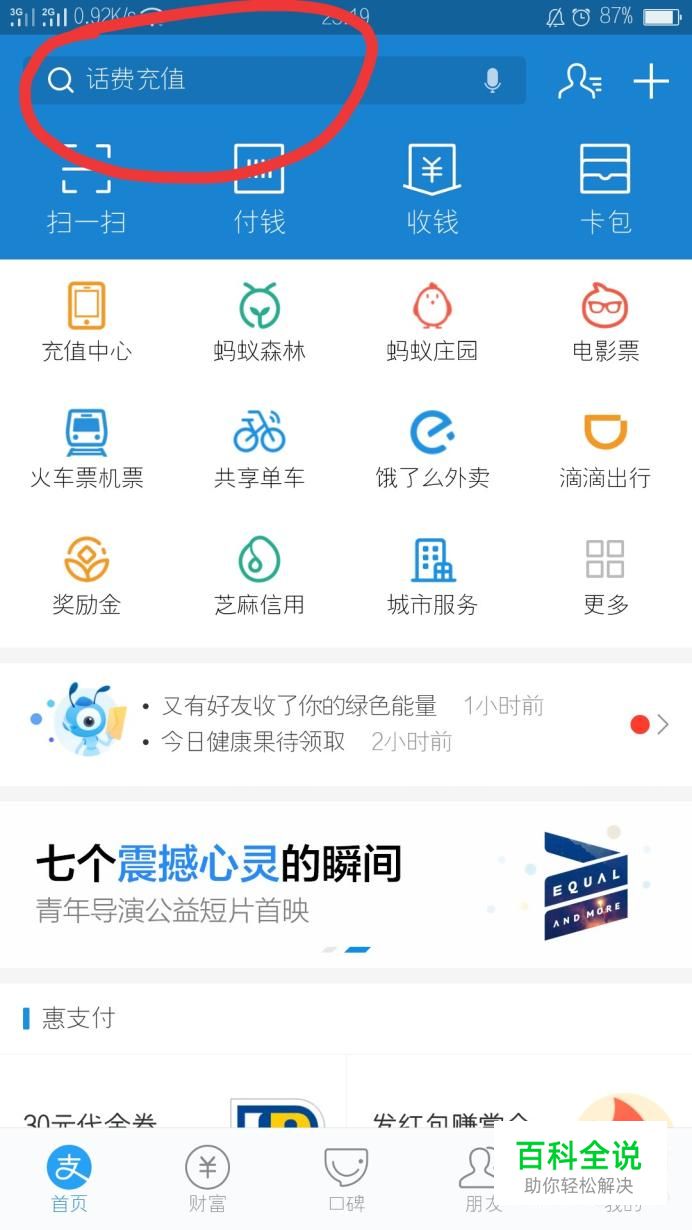Select 收钱 to receive money
Viewport: 692px width, 1230px height.
tap(432, 187)
